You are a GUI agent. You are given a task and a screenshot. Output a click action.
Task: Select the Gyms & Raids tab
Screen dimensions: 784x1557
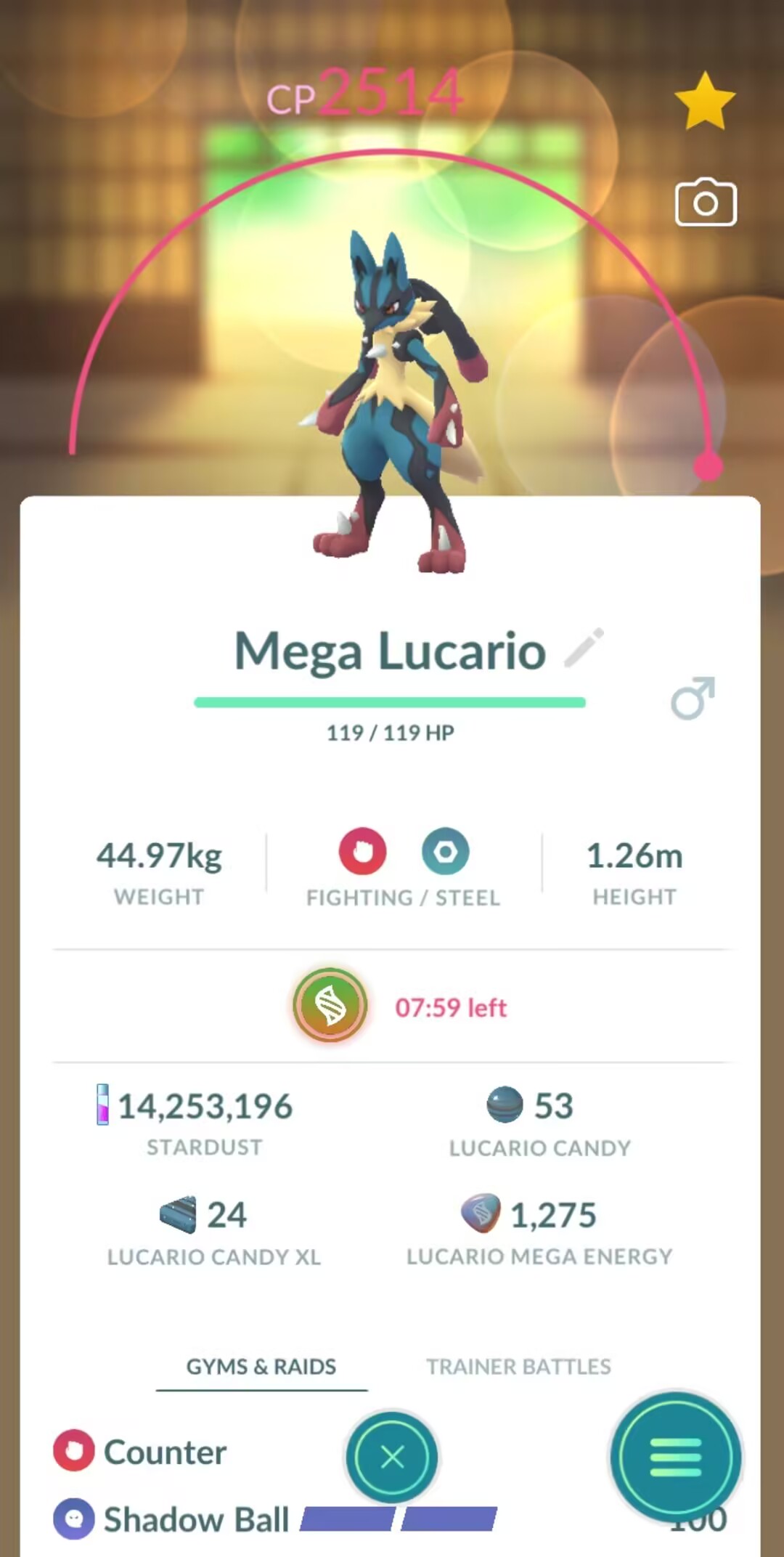(x=261, y=1367)
